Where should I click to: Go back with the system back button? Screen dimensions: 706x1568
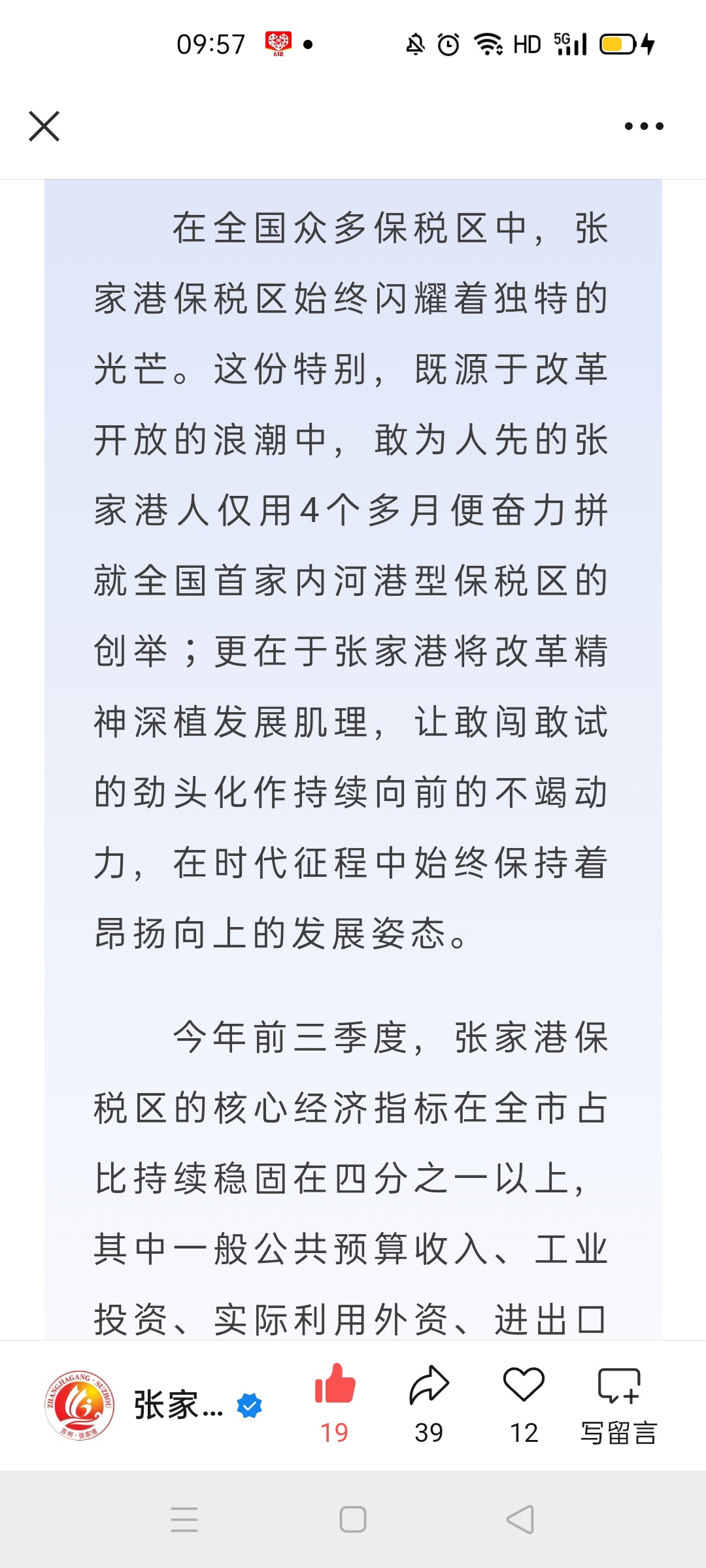pos(520,1519)
